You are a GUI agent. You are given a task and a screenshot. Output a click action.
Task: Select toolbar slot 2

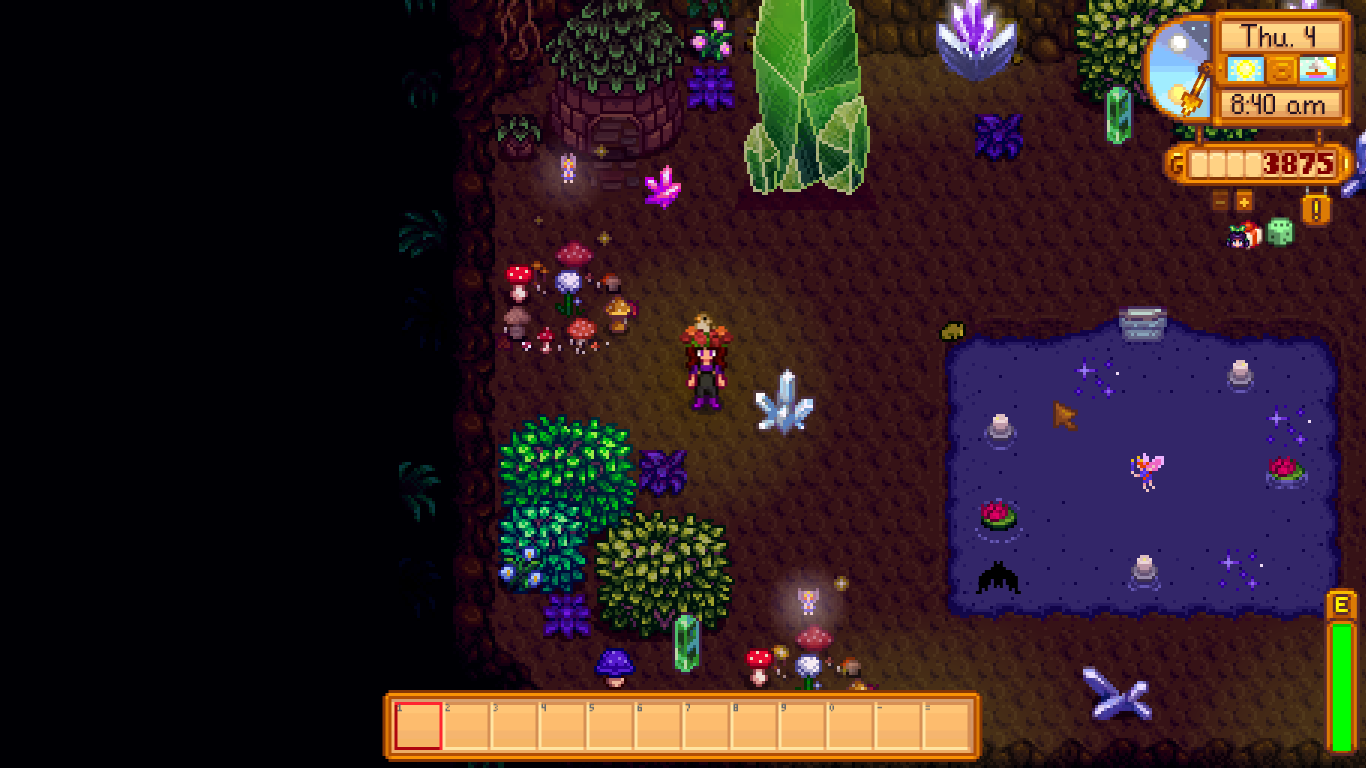coord(466,726)
